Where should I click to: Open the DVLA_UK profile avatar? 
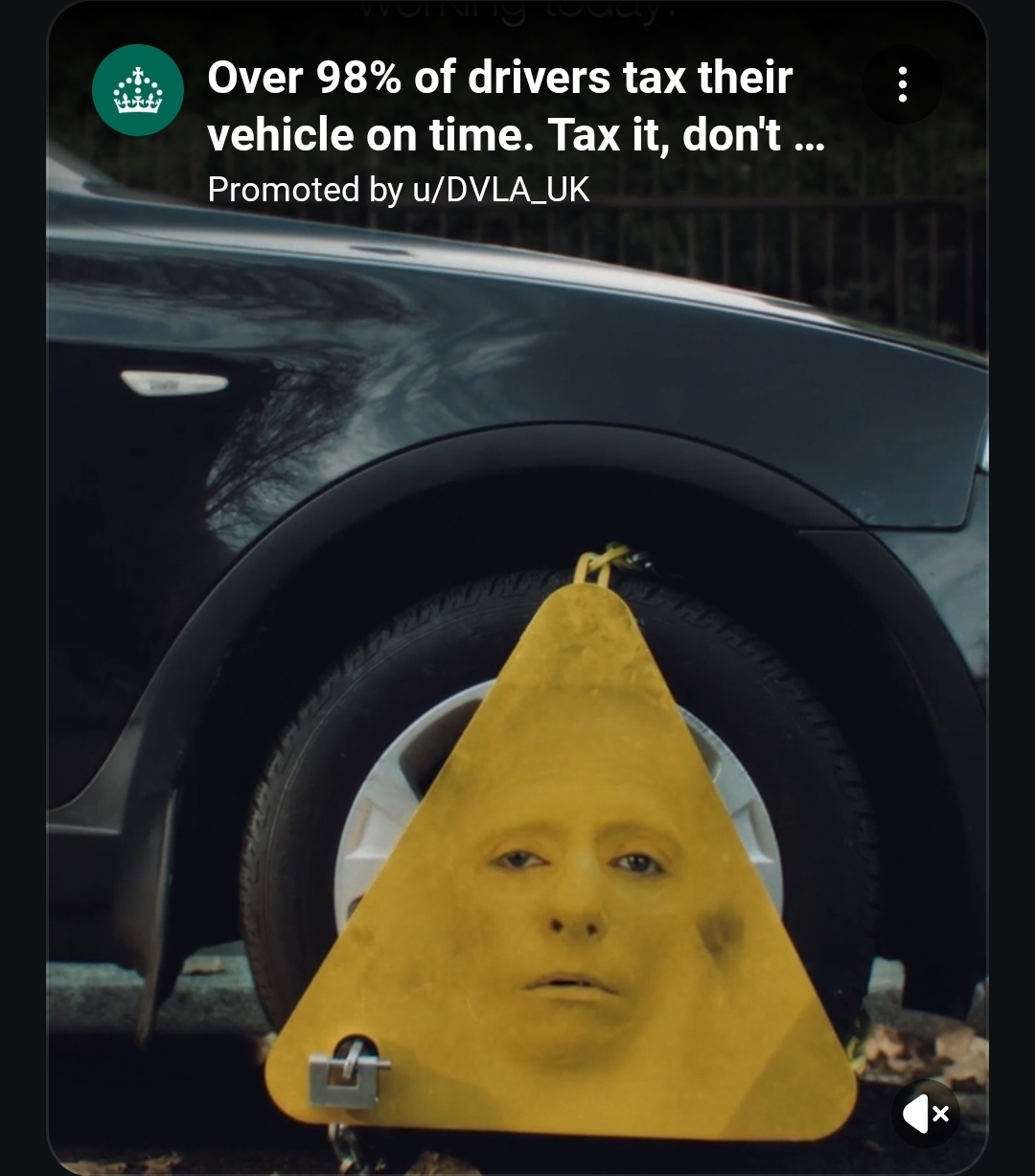pyautogui.click(x=138, y=90)
